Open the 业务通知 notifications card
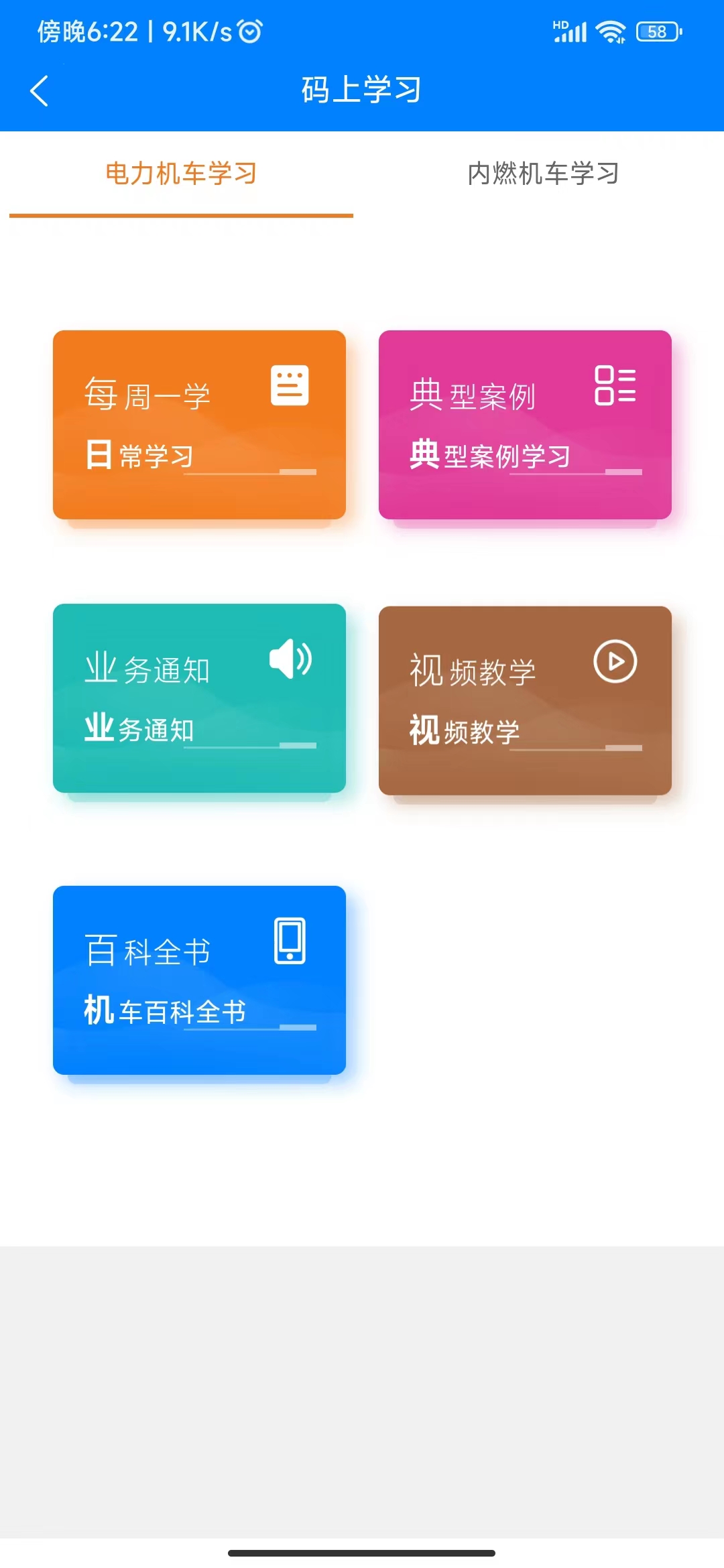The image size is (724, 1568). tap(199, 698)
